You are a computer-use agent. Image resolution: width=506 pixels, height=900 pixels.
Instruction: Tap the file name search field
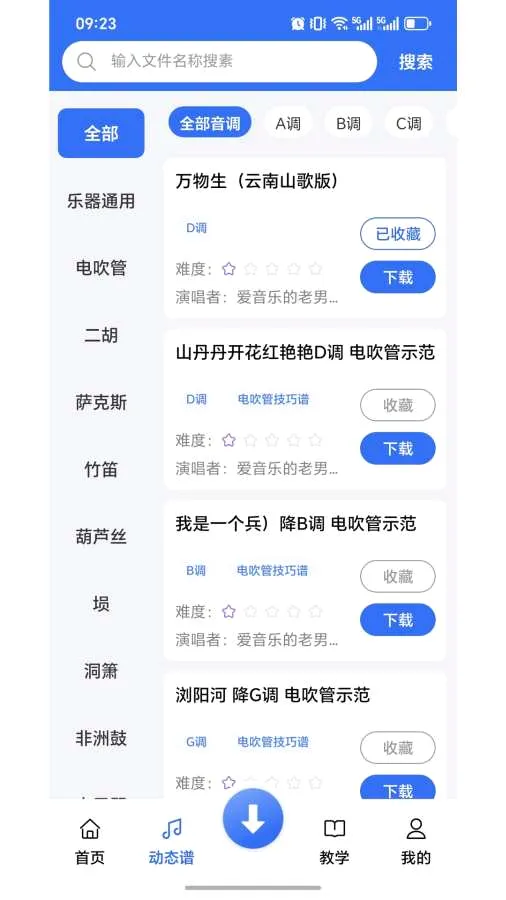(219, 61)
